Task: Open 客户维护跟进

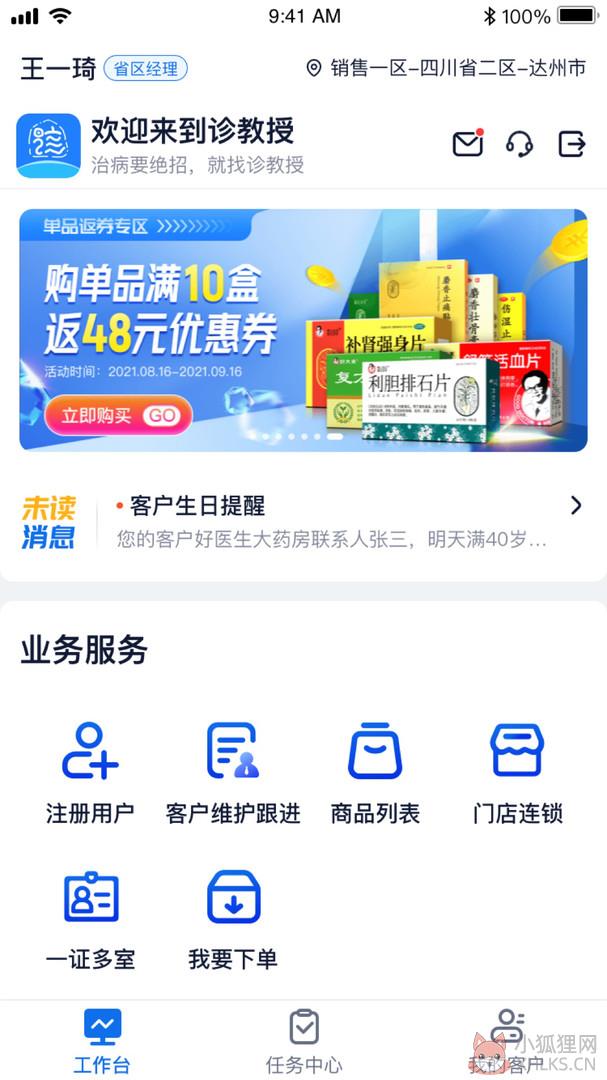Action: click(x=233, y=773)
